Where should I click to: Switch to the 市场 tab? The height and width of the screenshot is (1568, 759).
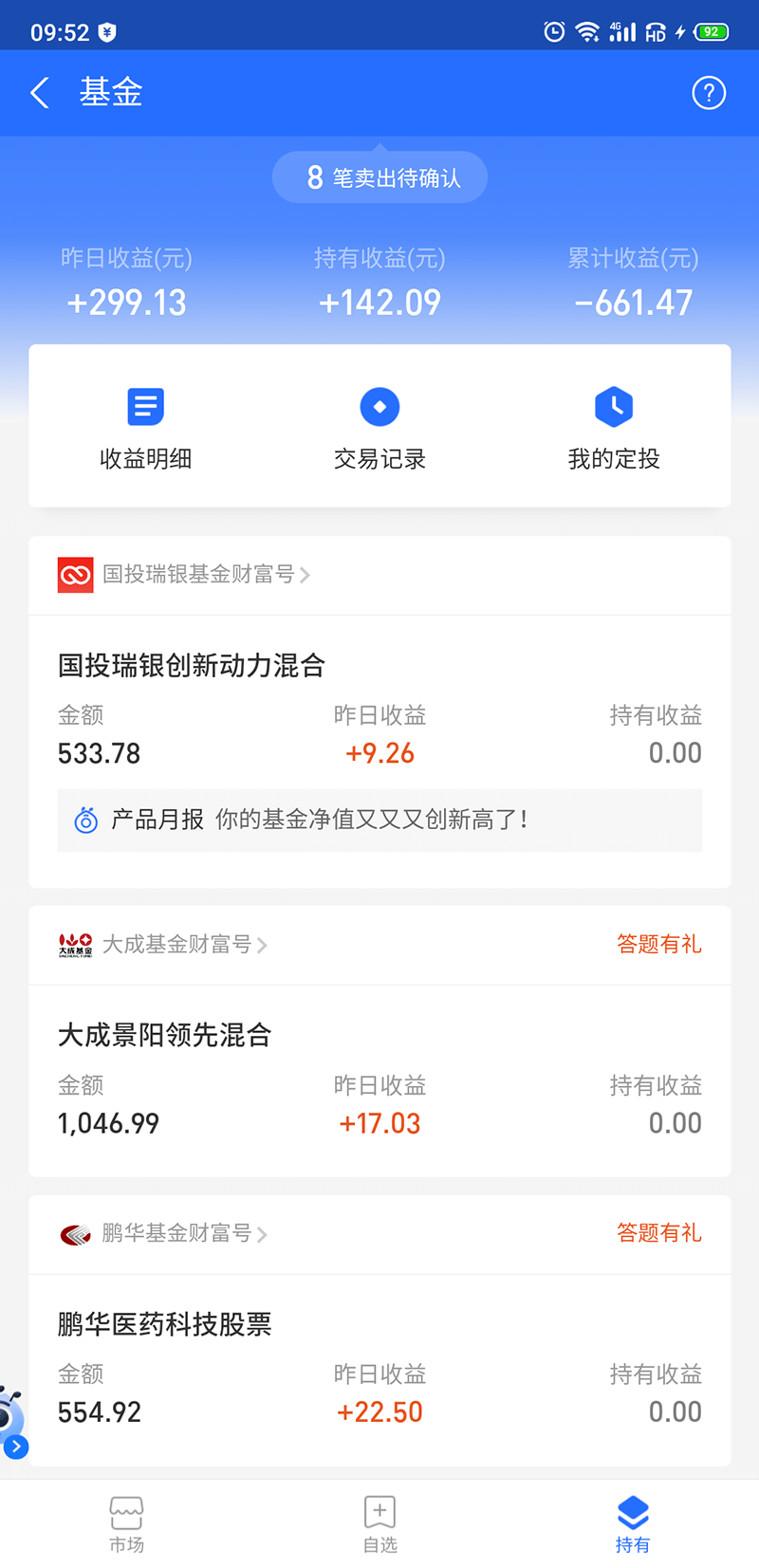[126, 1524]
